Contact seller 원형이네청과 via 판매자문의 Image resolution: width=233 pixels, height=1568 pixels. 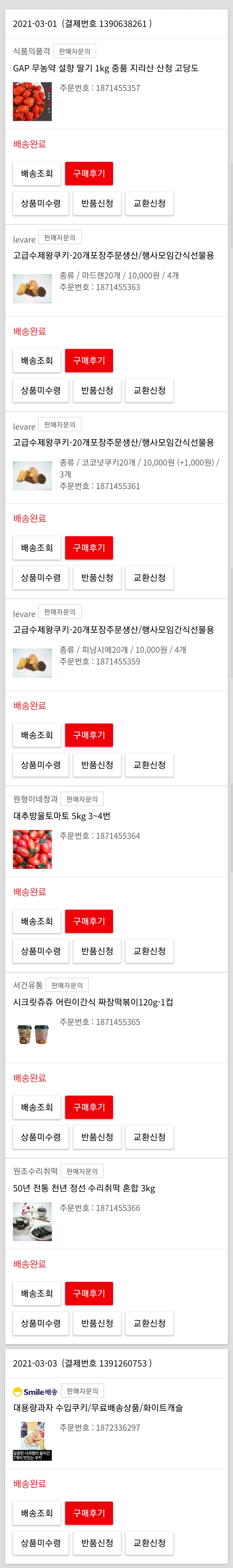point(82,798)
